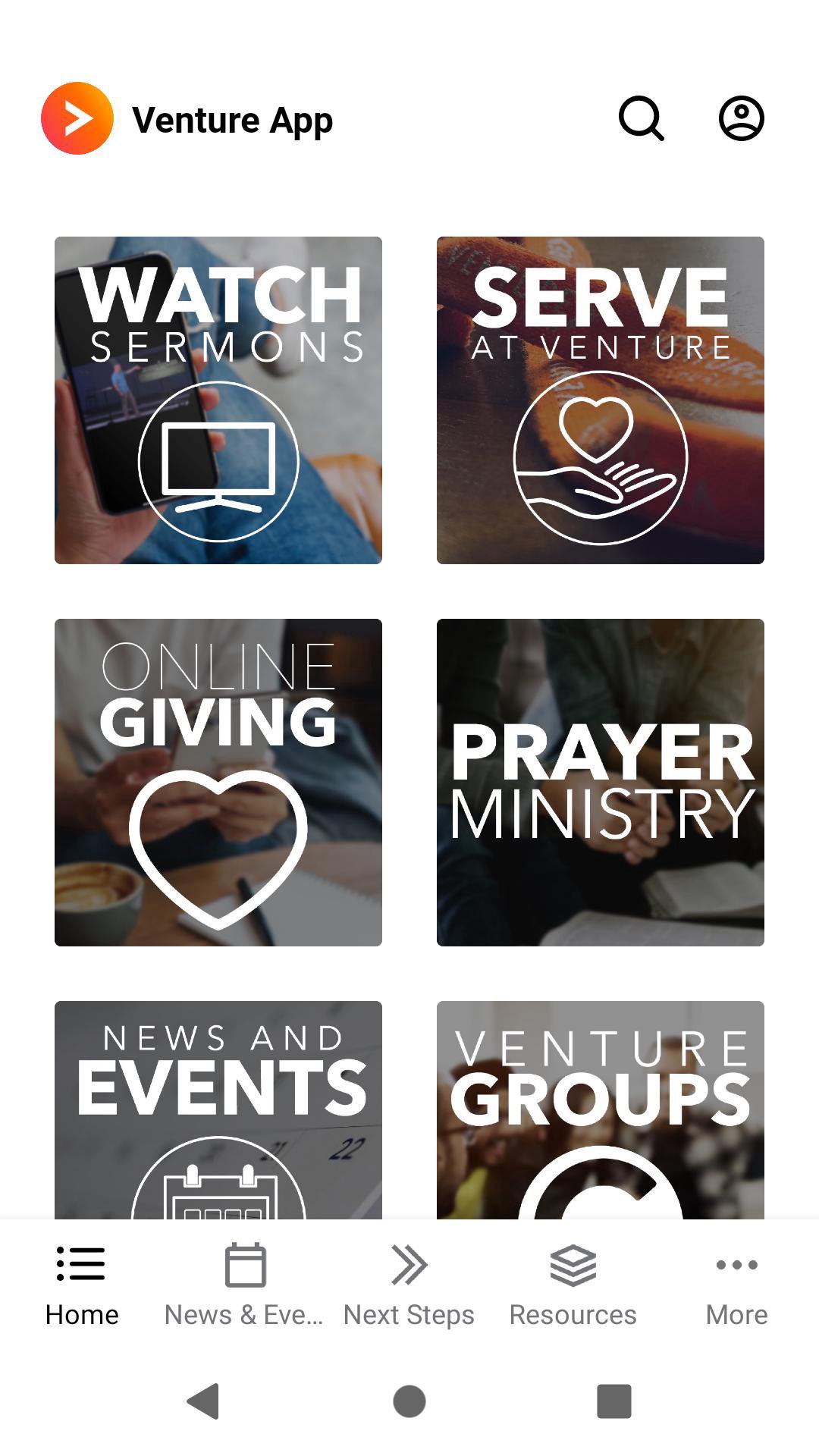819x1456 pixels.
Task: View the News and Events tile
Action: [218, 1110]
